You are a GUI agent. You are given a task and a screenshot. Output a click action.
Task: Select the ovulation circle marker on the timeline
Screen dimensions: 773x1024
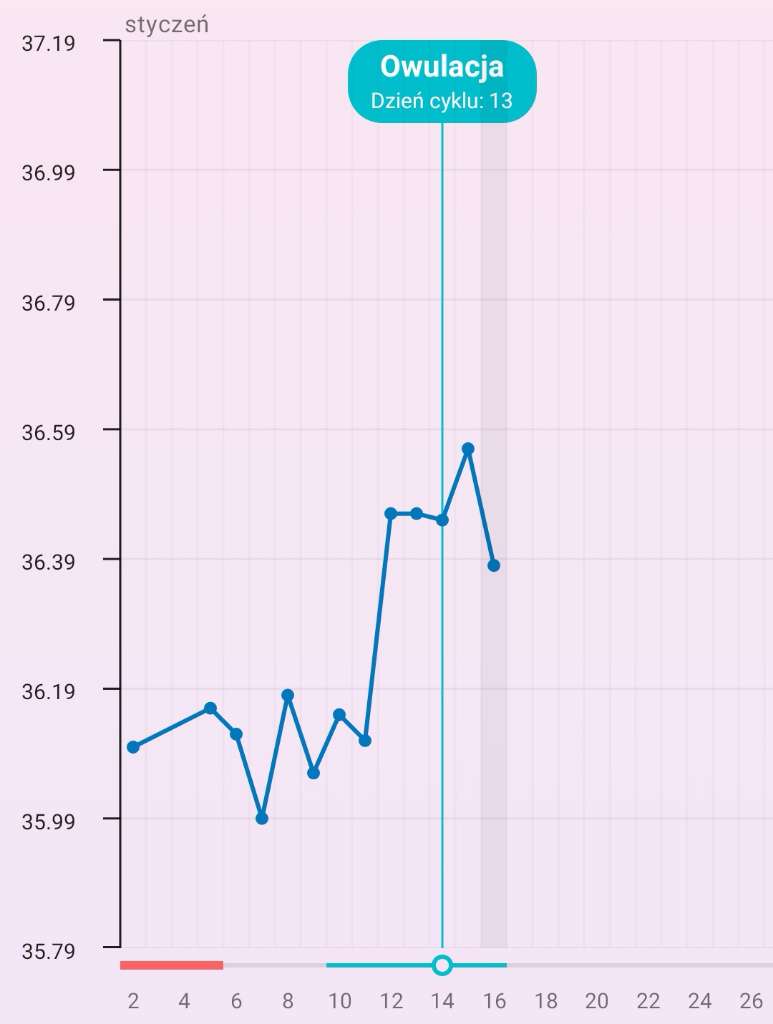click(442, 965)
